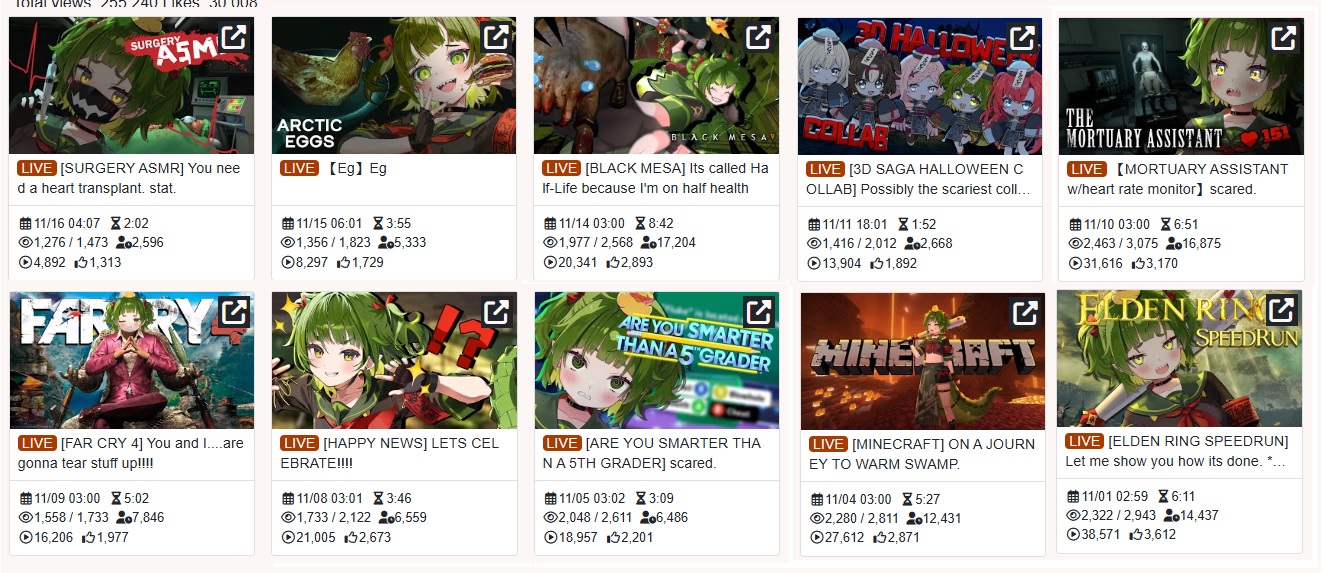The image size is (1323, 573).
Task: Open external link on Far Cry 4 thumbnail
Action: tap(233, 313)
